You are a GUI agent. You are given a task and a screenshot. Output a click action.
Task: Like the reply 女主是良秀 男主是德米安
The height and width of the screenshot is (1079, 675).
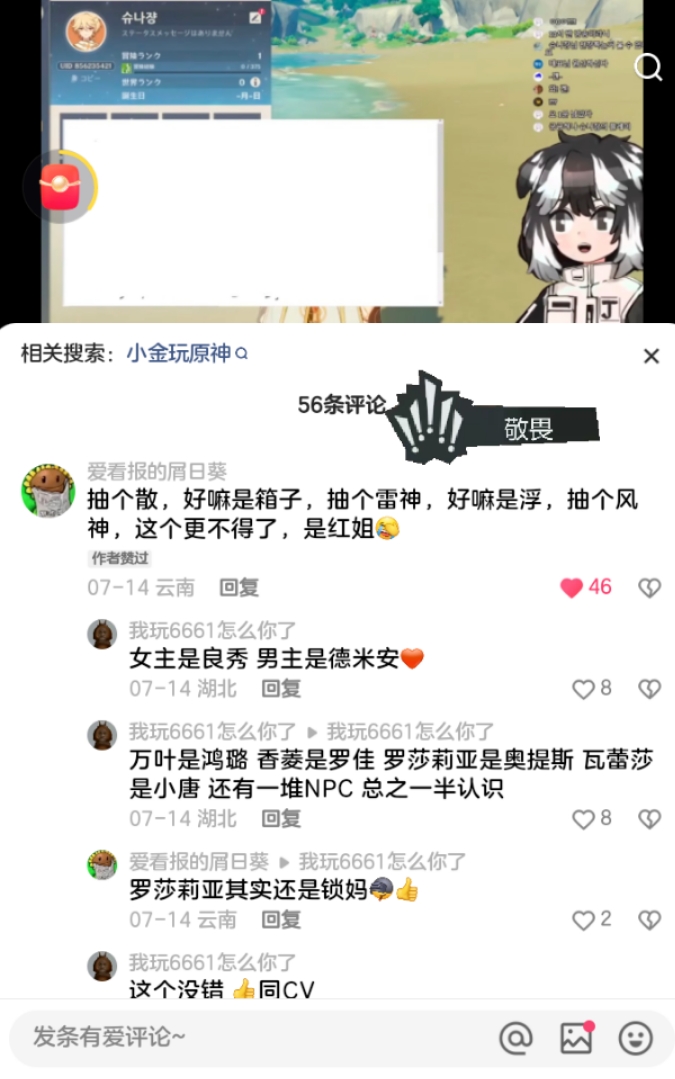point(583,689)
